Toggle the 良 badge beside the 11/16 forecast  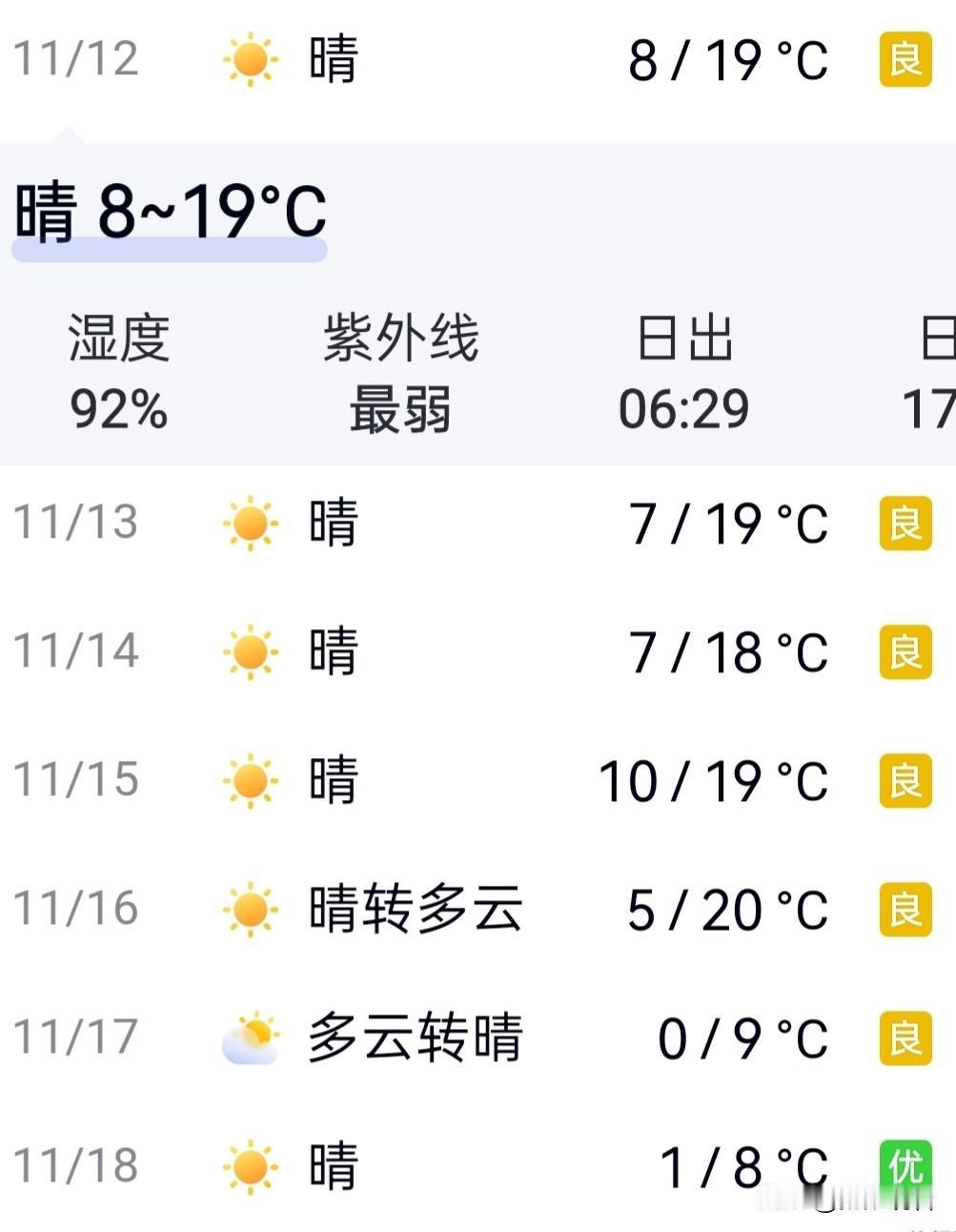[904, 909]
